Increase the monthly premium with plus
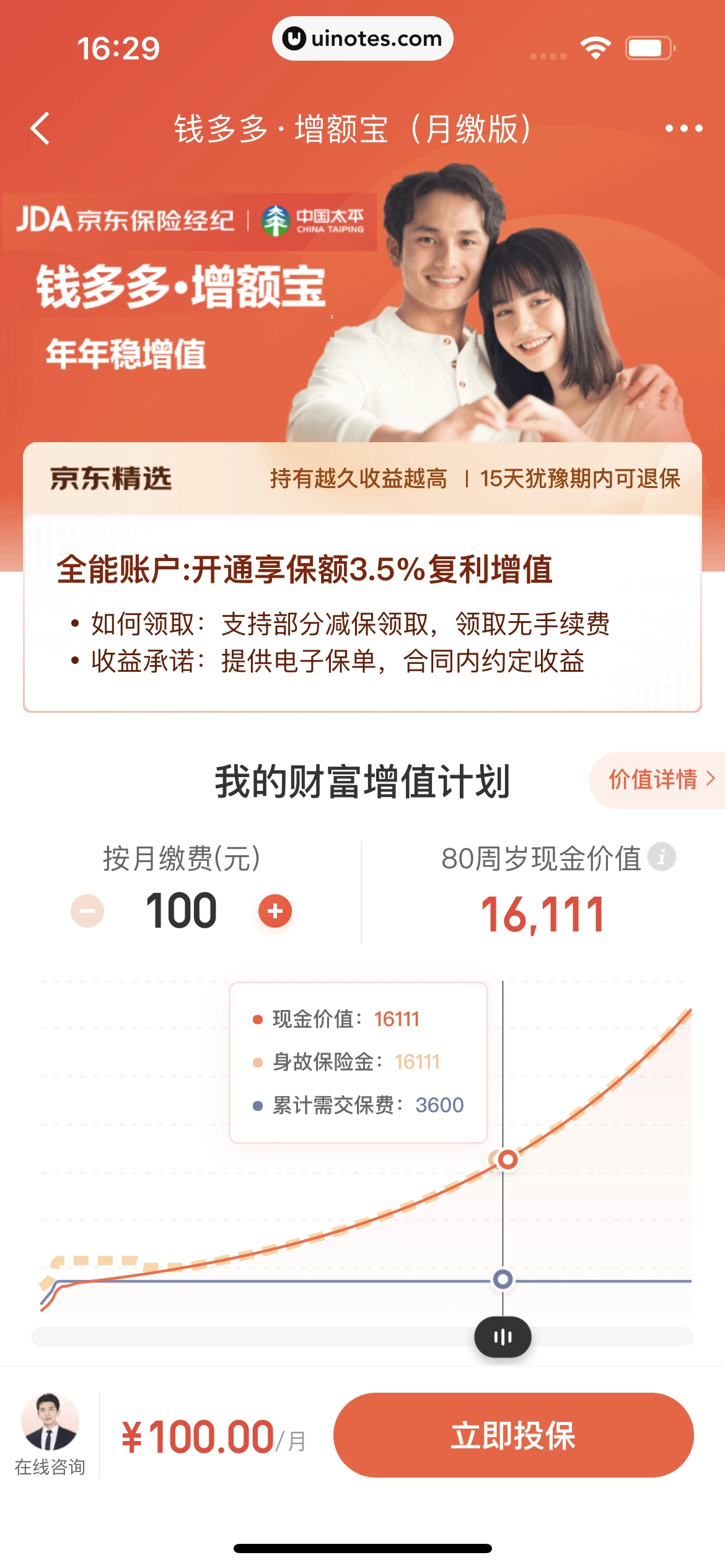 tap(275, 911)
